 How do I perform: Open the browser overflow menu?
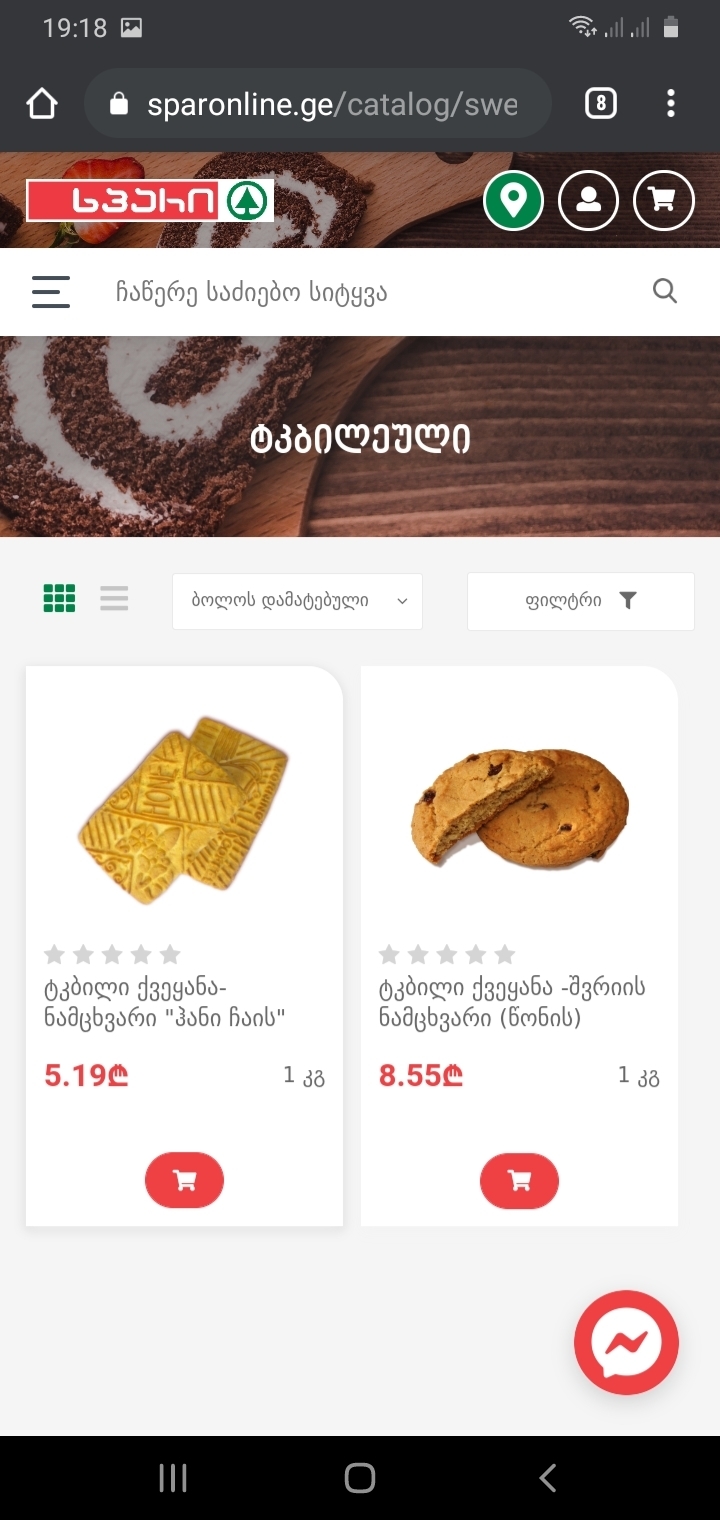click(671, 103)
